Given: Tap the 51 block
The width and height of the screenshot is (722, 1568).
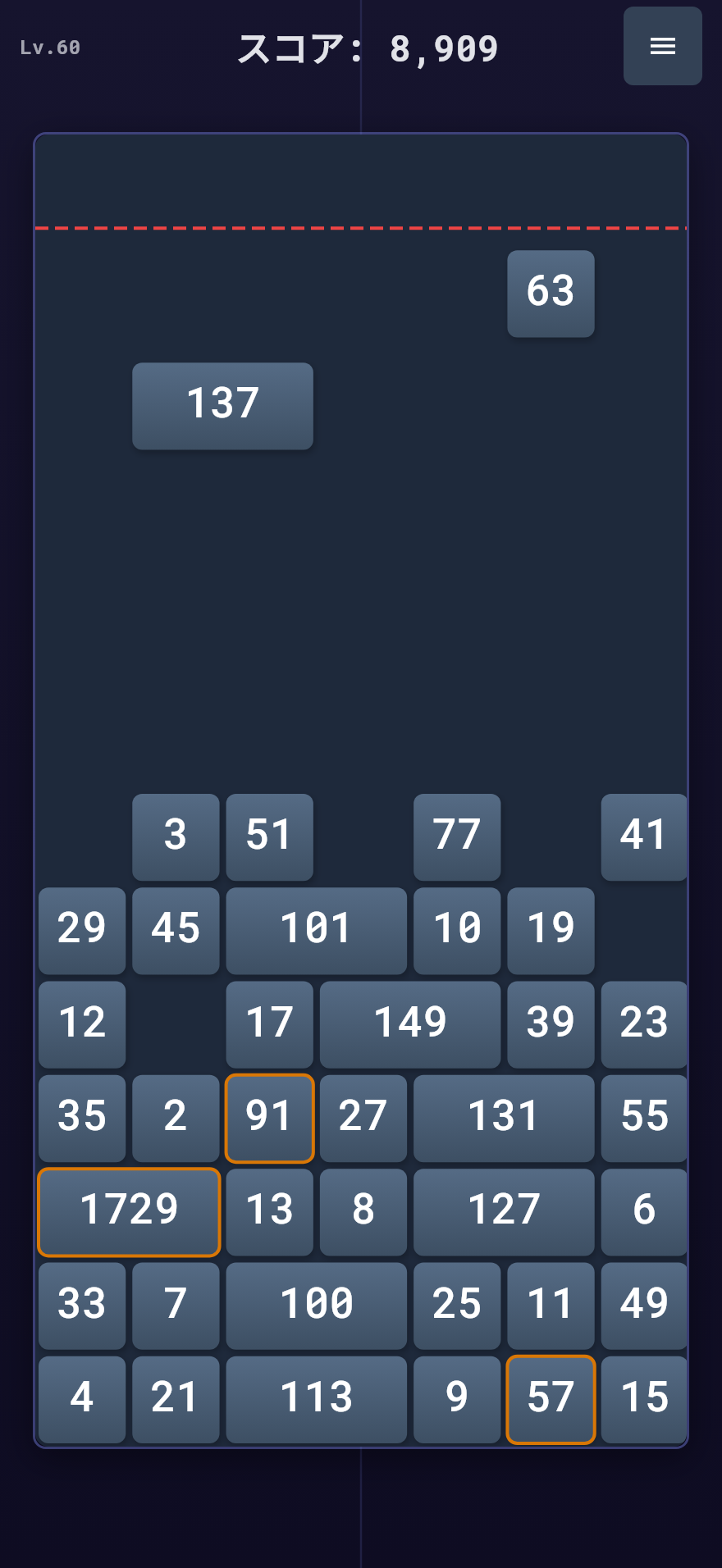Looking at the screenshot, I should click(x=269, y=837).
